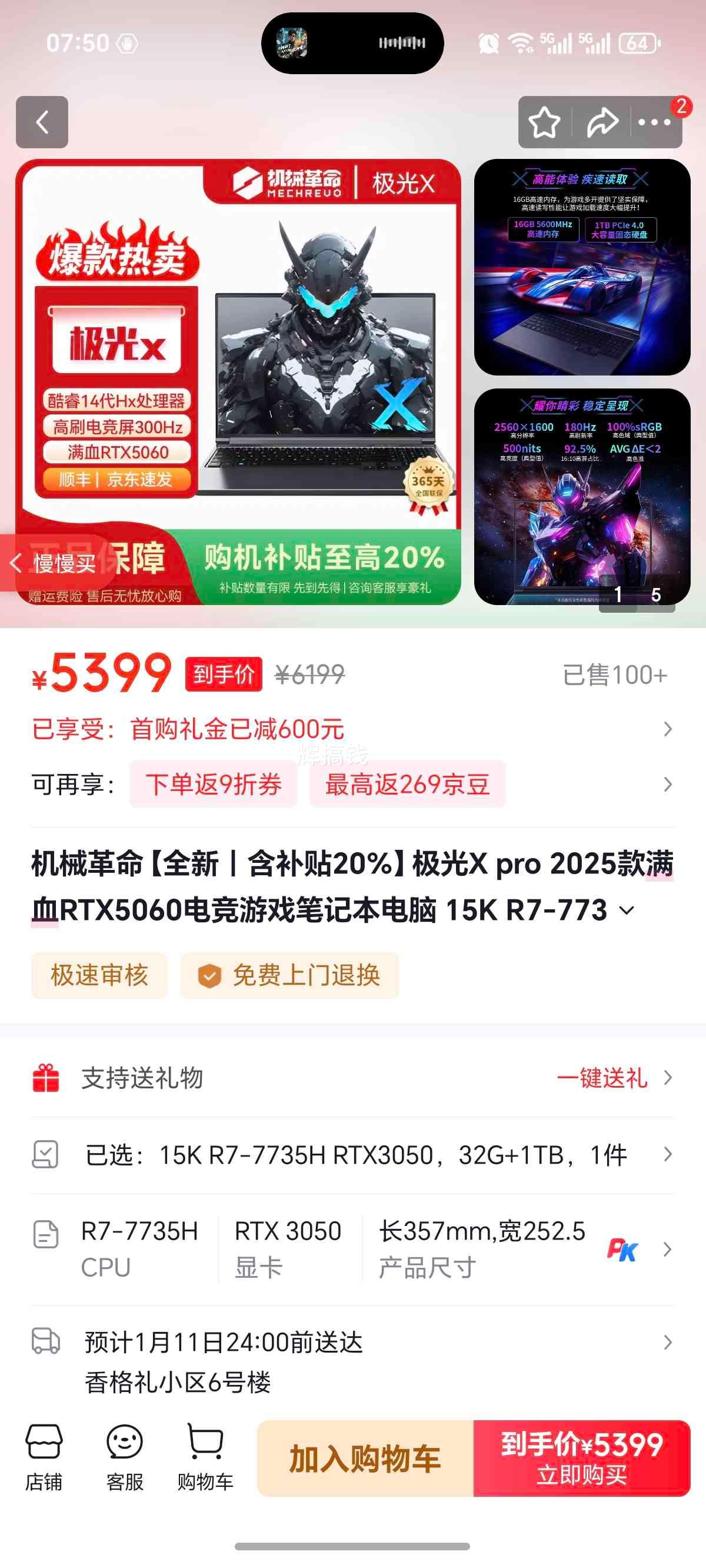Tap the 极速审核 label
This screenshot has width=706, height=1568.
tap(99, 975)
